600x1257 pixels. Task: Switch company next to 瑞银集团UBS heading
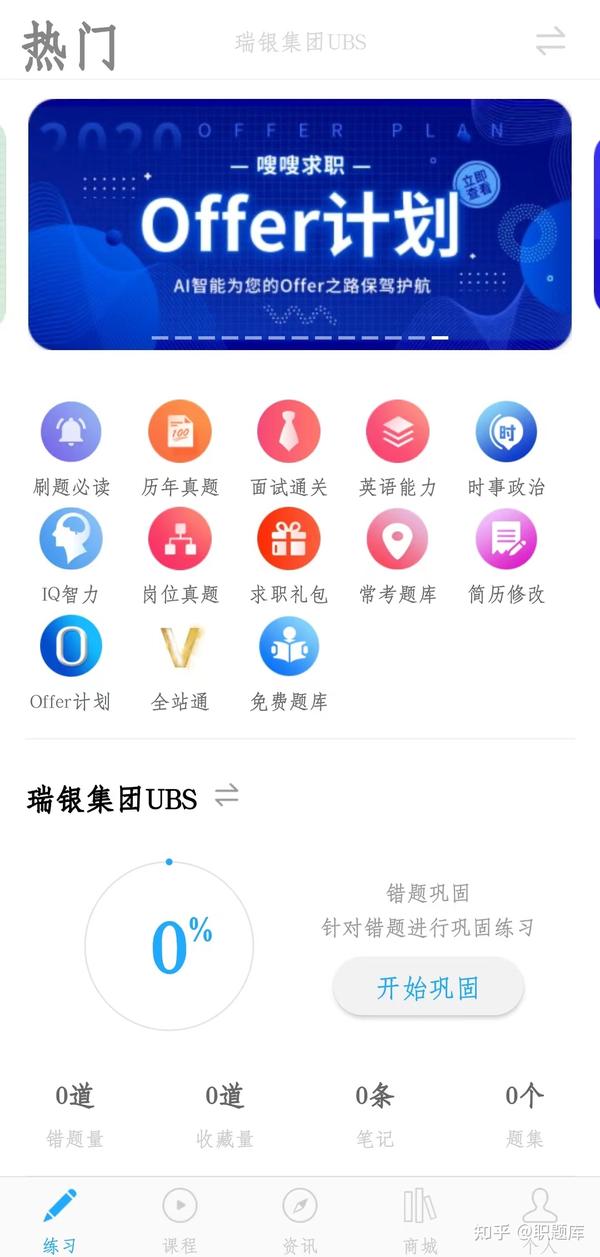pos(227,796)
